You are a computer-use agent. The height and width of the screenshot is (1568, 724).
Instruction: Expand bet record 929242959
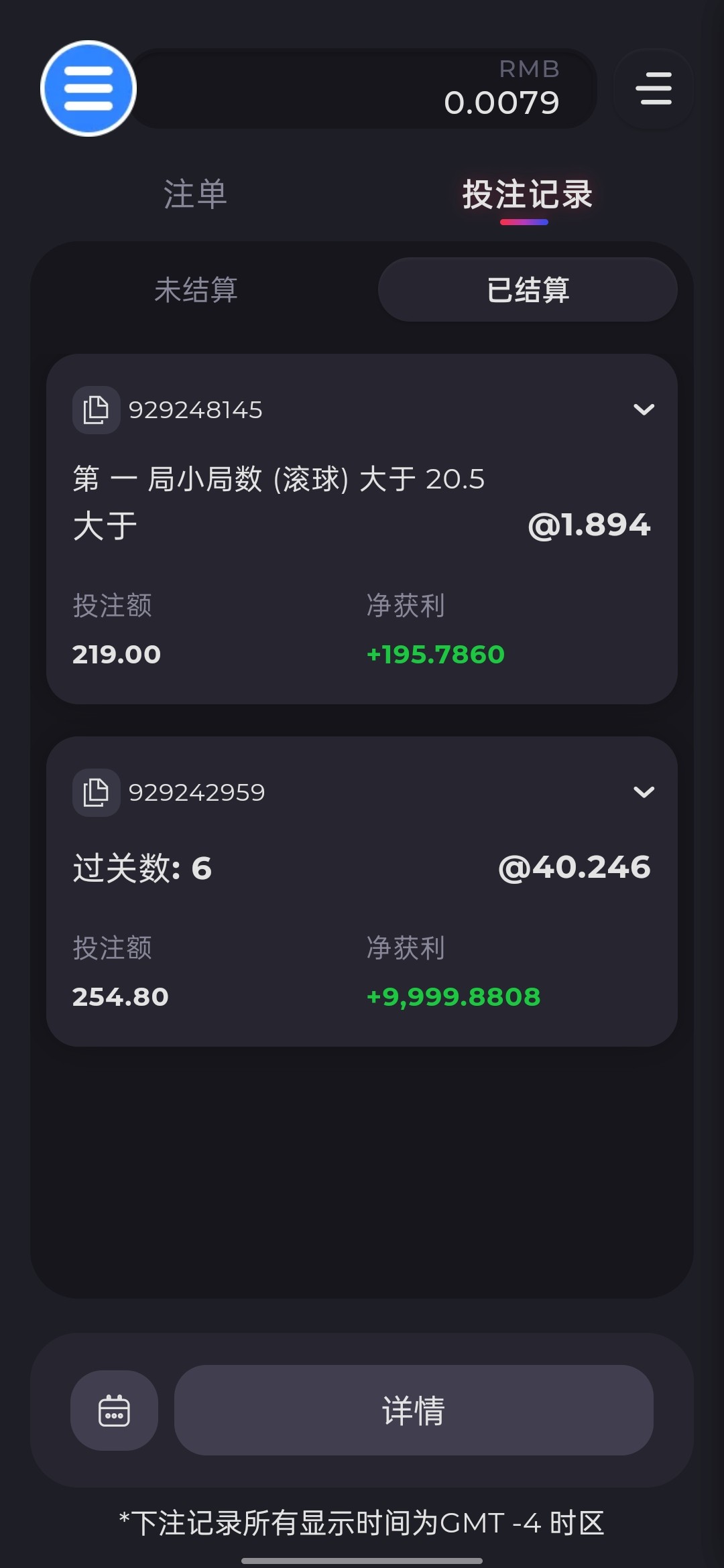coord(644,792)
